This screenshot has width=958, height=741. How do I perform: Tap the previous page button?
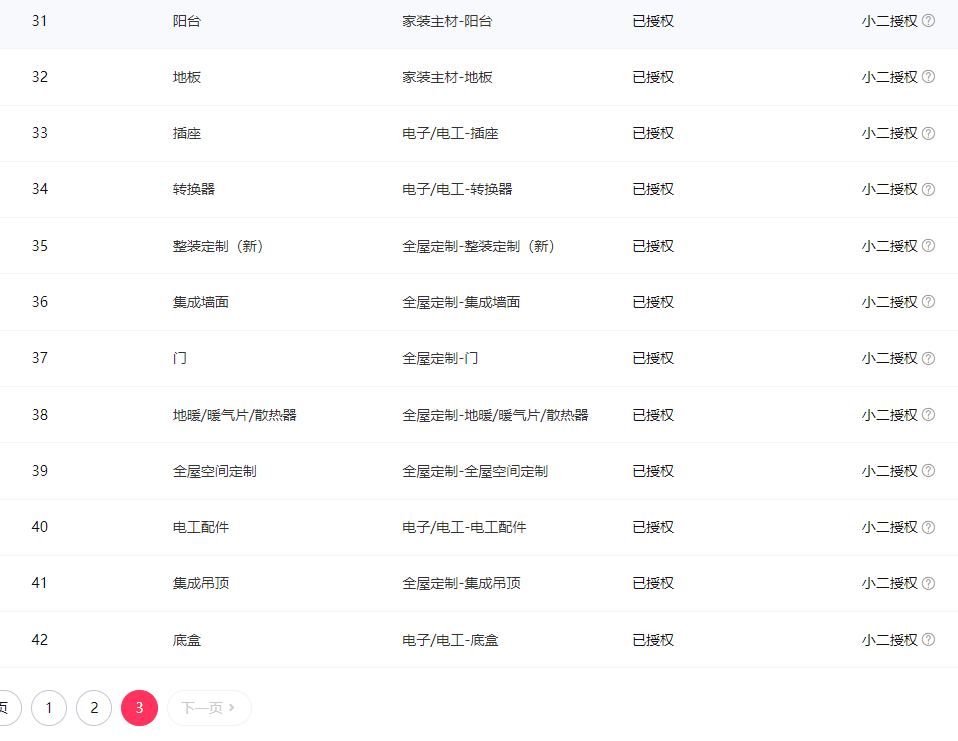tap(6, 708)
